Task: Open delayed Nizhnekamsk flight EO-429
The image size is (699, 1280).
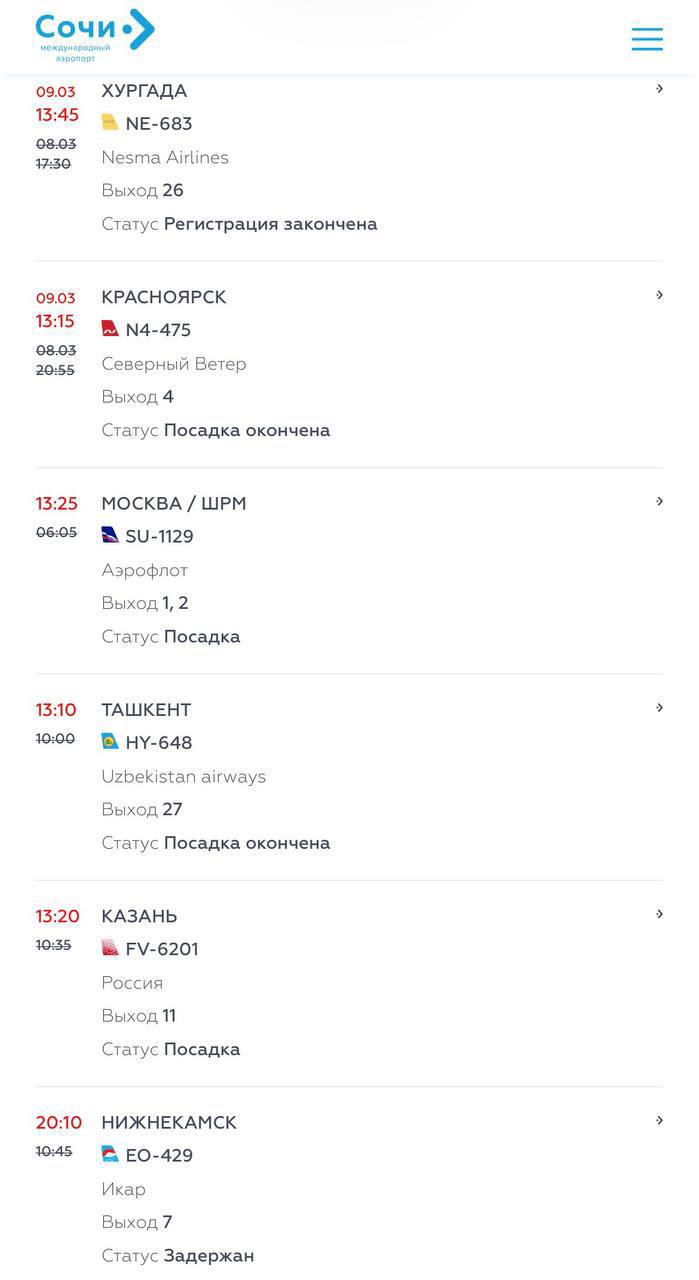Action: 659,1120
